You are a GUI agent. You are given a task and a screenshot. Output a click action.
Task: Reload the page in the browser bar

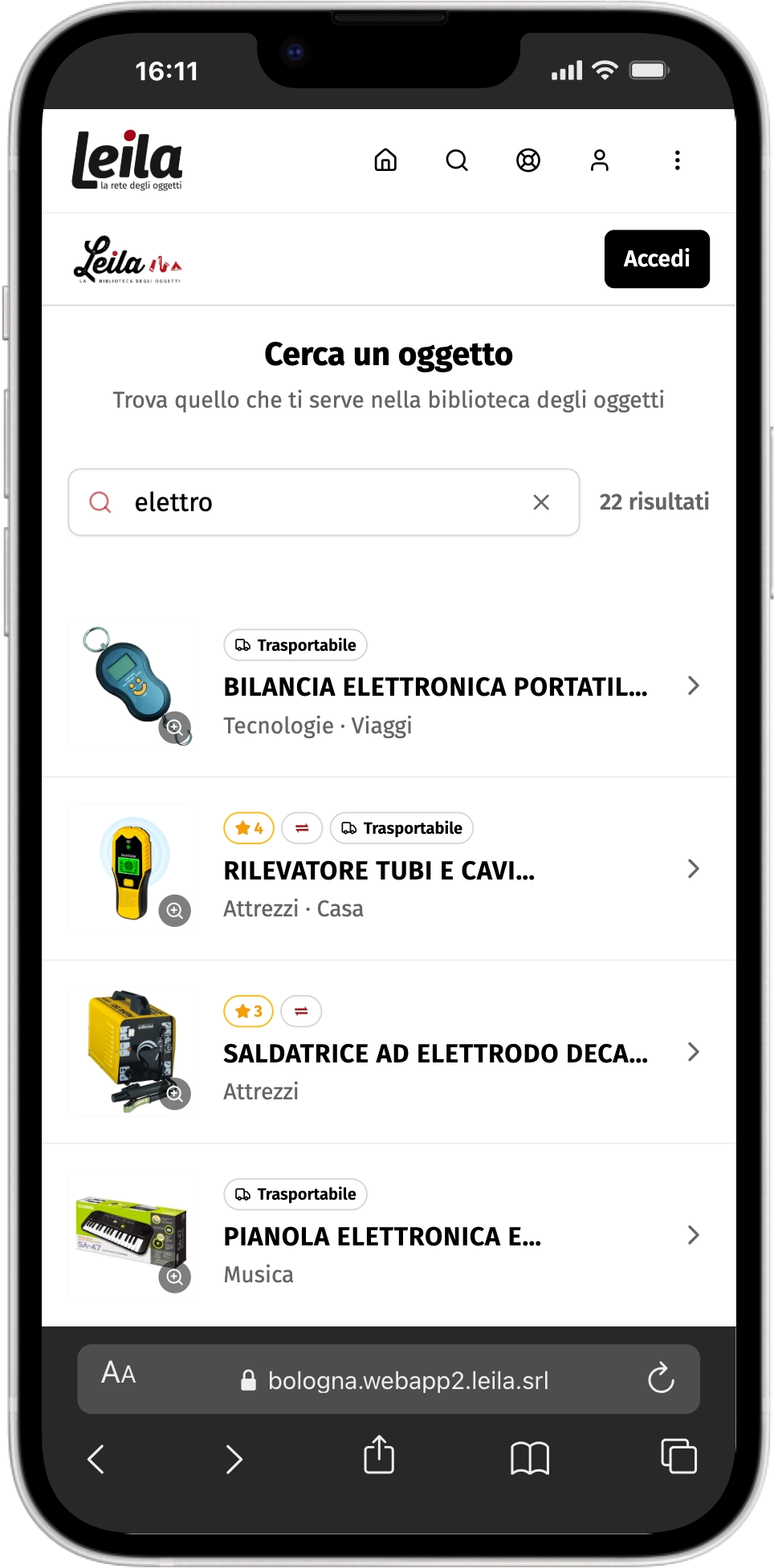click(660, 1379)
